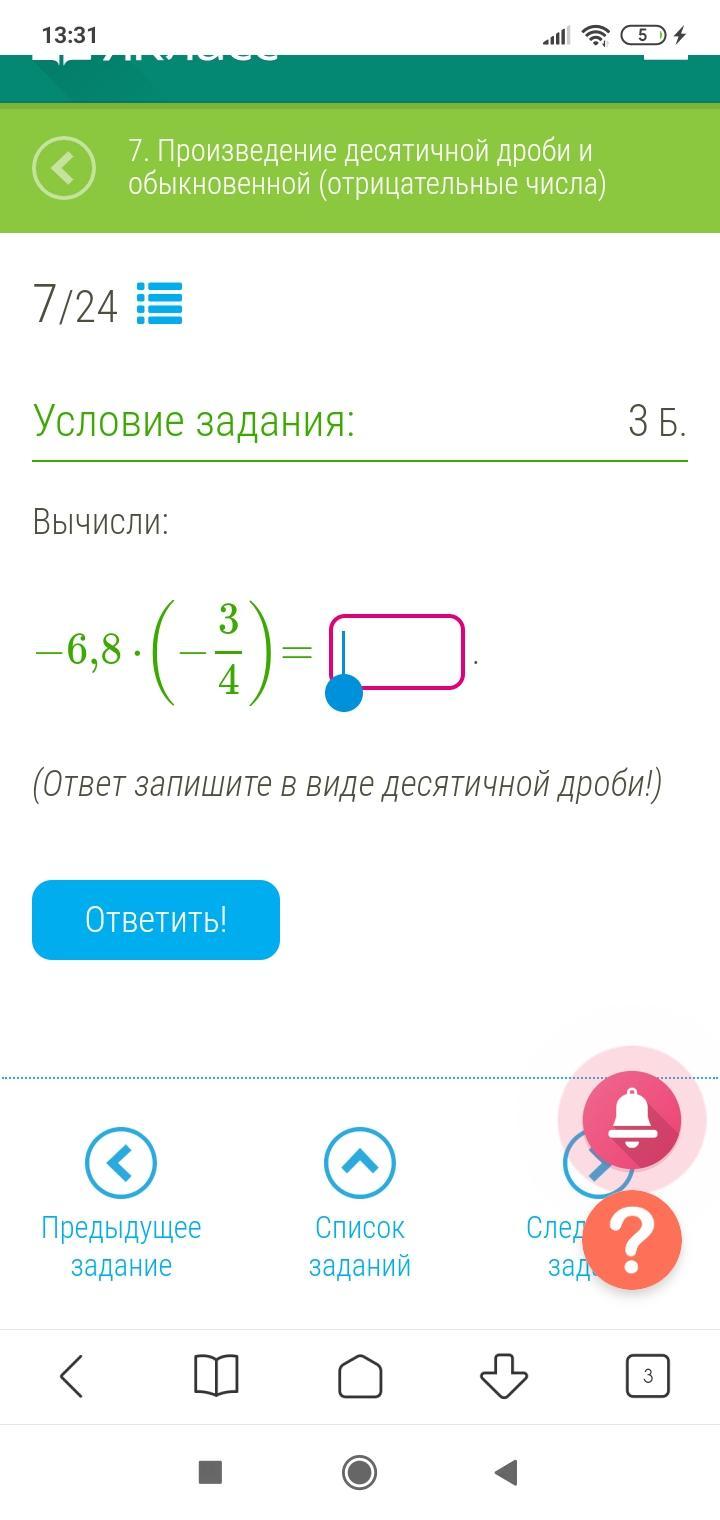Open system recent apps square button
720x1520 pixels.
(210, 1472)
